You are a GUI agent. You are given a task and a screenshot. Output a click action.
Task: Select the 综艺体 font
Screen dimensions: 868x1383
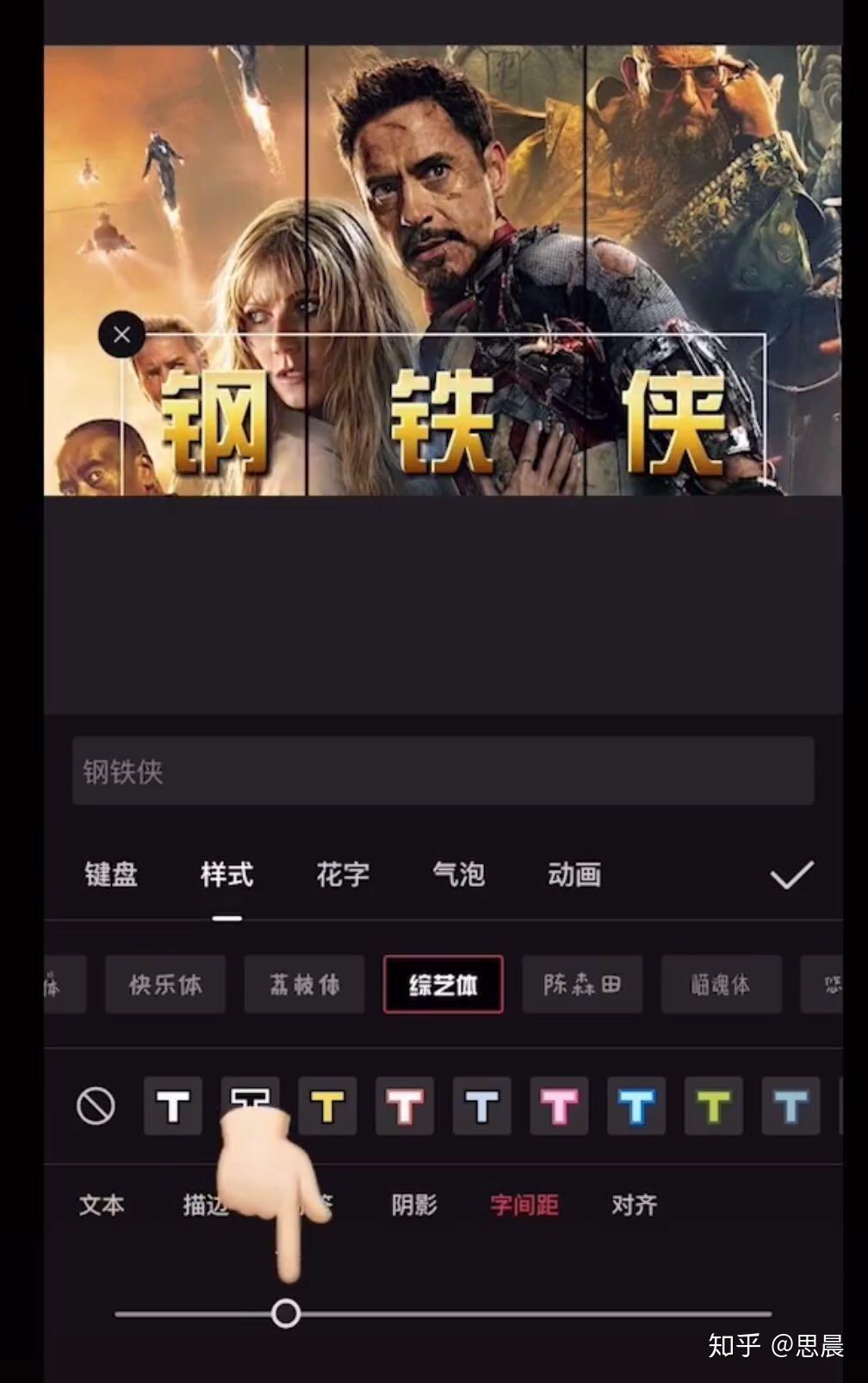(x=443, y=984)
